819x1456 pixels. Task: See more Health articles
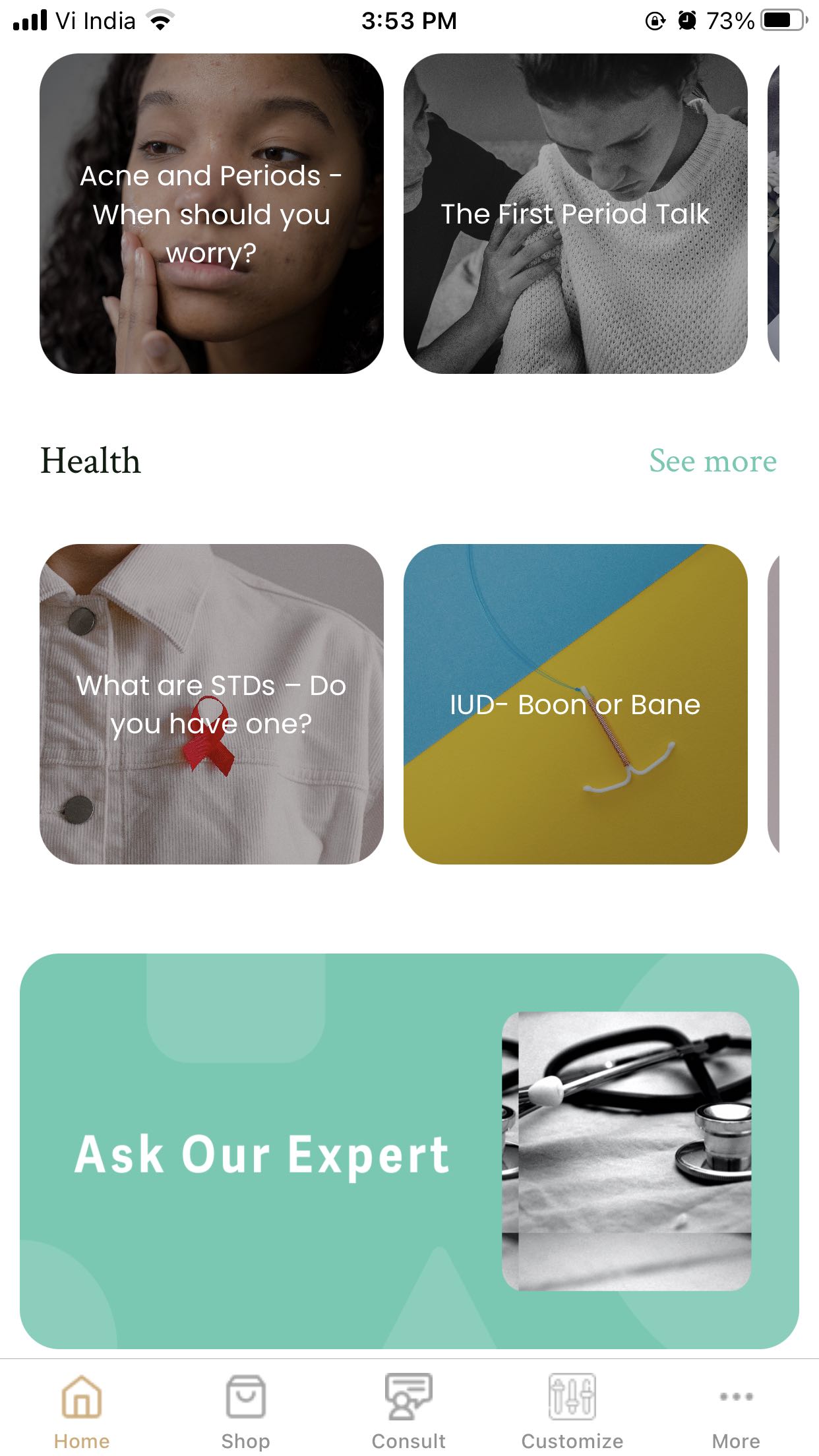(712, 460)
